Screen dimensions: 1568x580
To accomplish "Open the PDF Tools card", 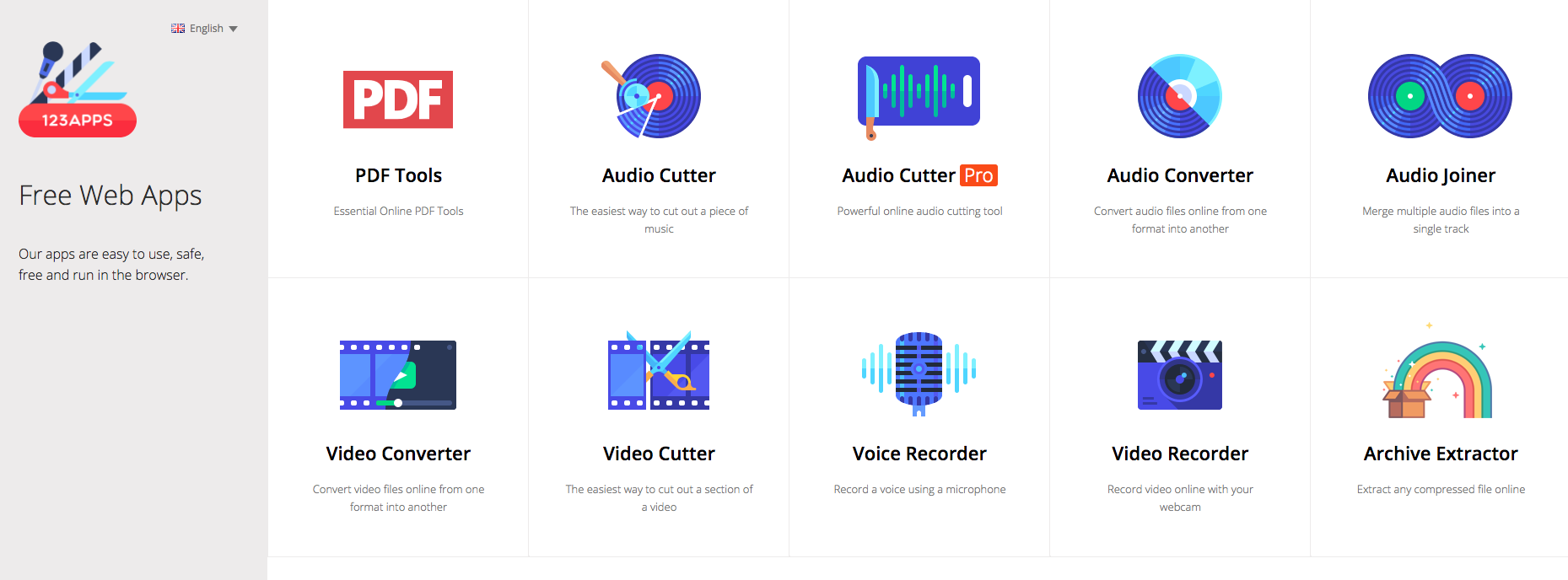I will point(398,175).
